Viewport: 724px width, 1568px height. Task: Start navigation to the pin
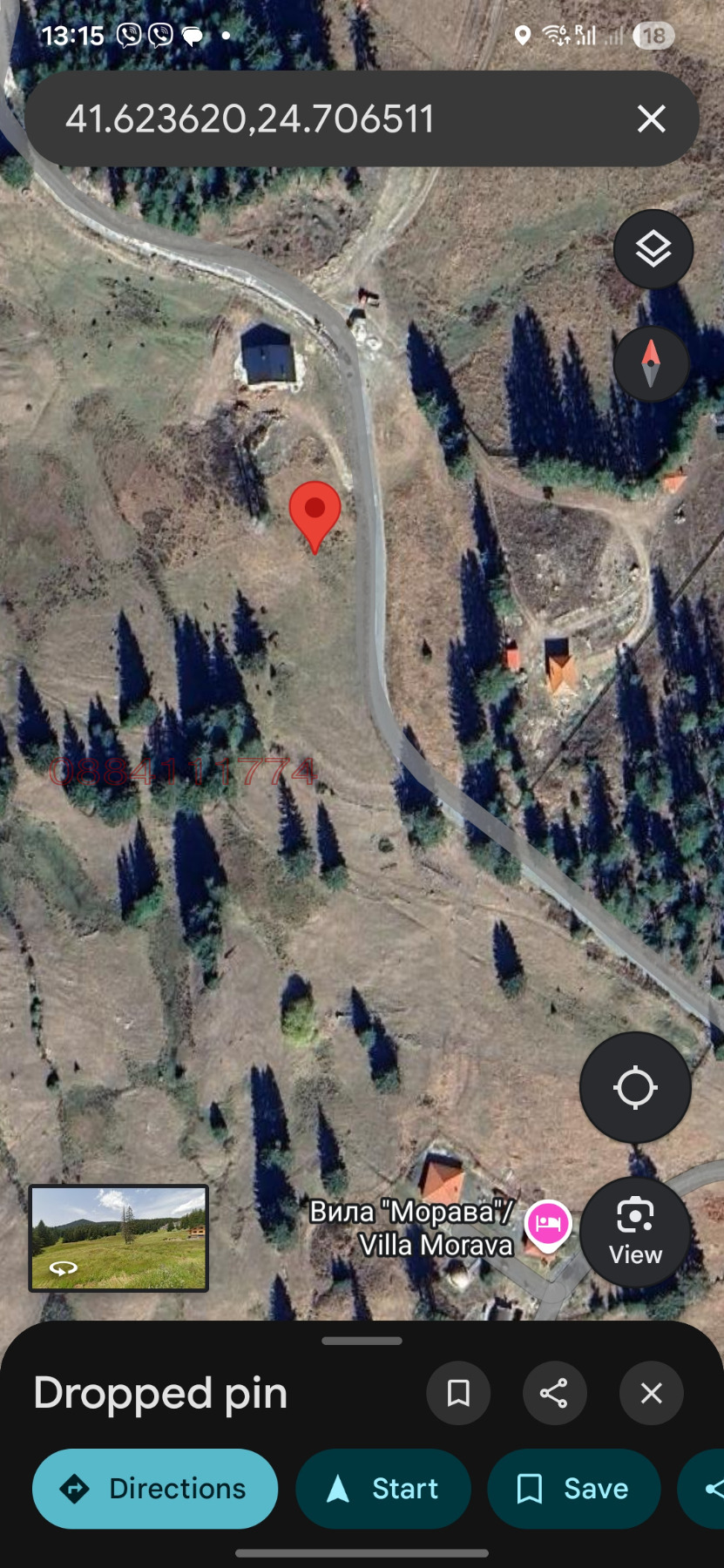tap(383, 1489)
